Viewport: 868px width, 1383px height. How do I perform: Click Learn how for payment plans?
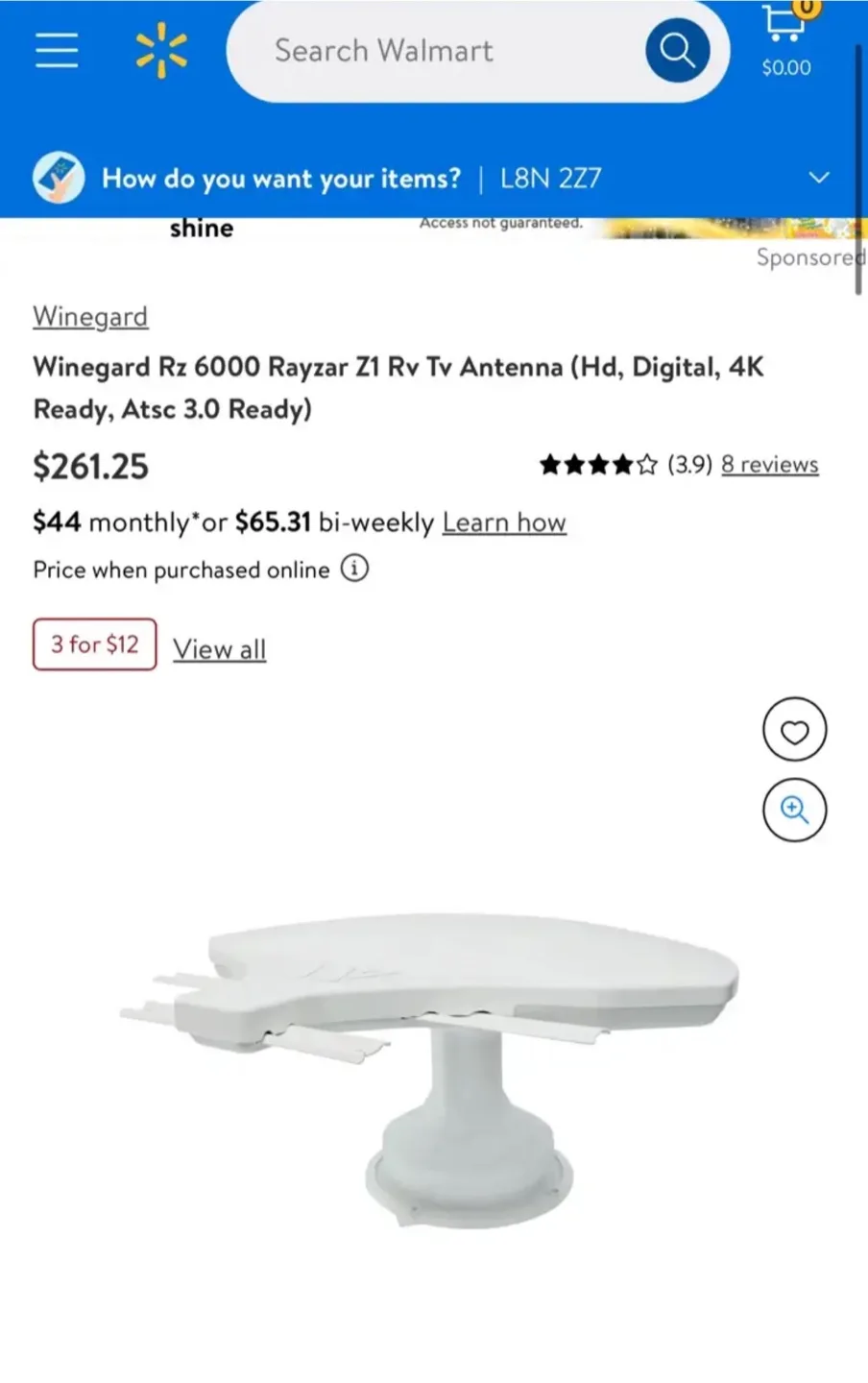coord(503,522)
